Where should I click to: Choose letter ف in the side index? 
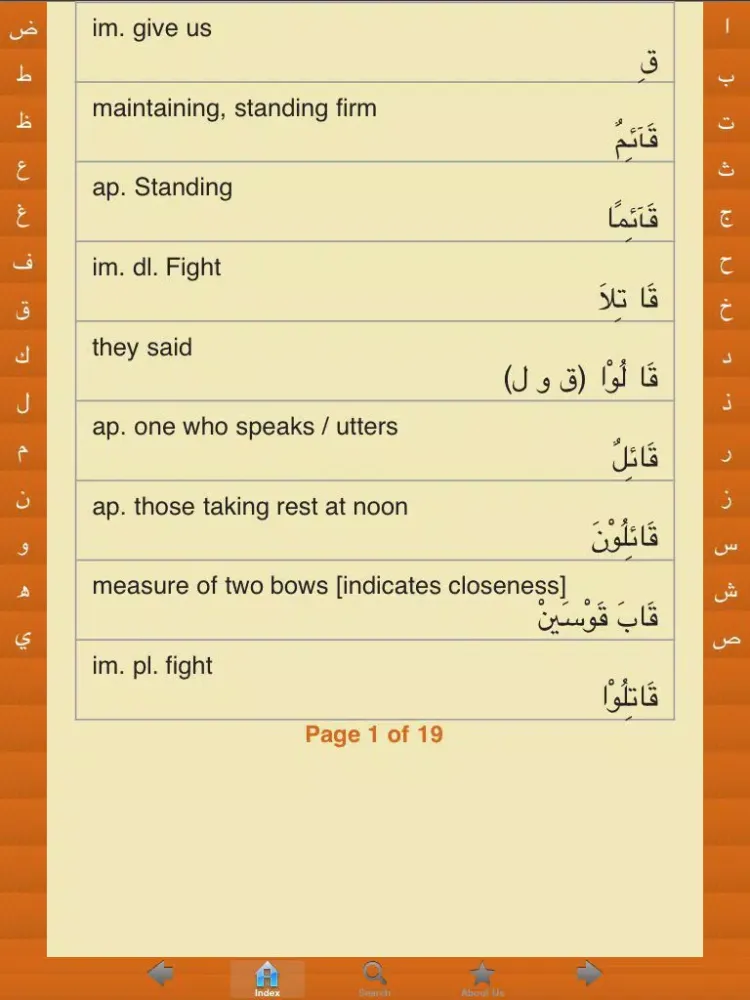pos(23,262)
